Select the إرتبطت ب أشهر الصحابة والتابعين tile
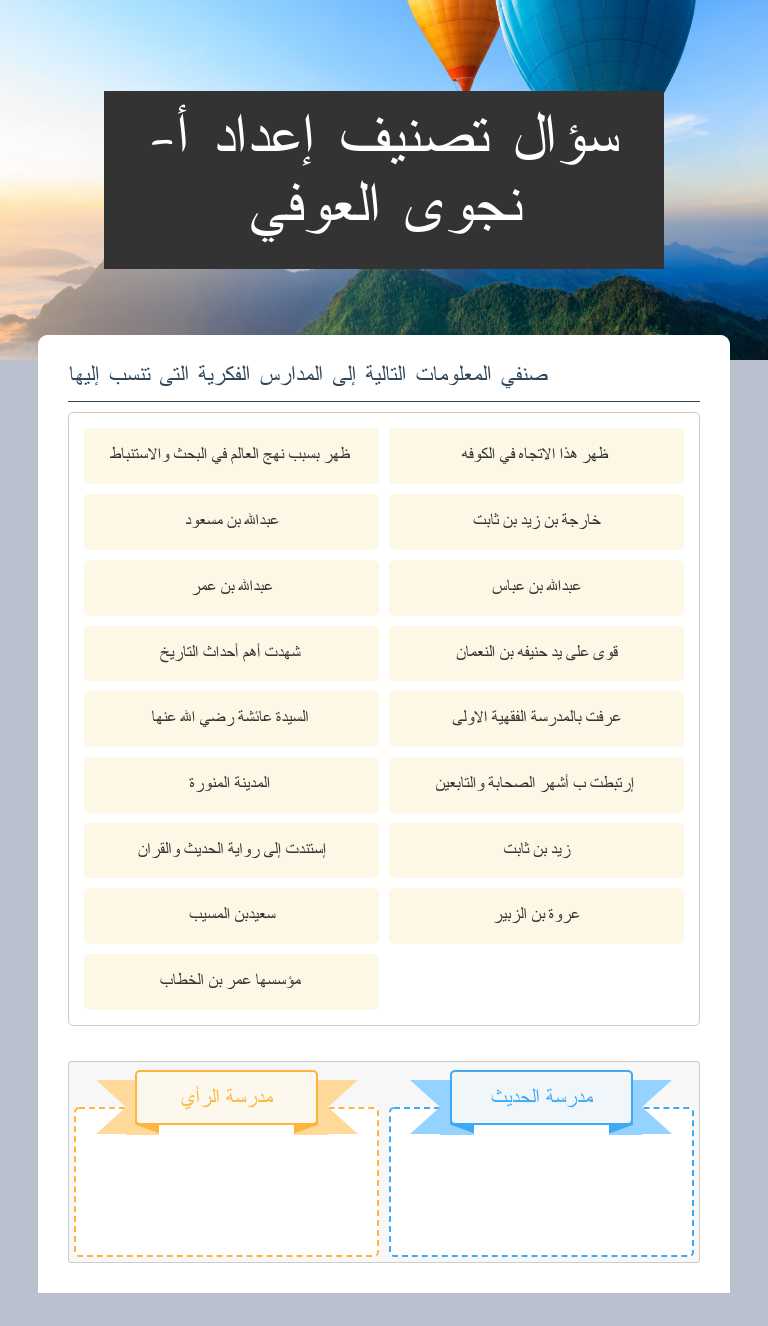This screenshot has height=1326, width=768. 537,784
